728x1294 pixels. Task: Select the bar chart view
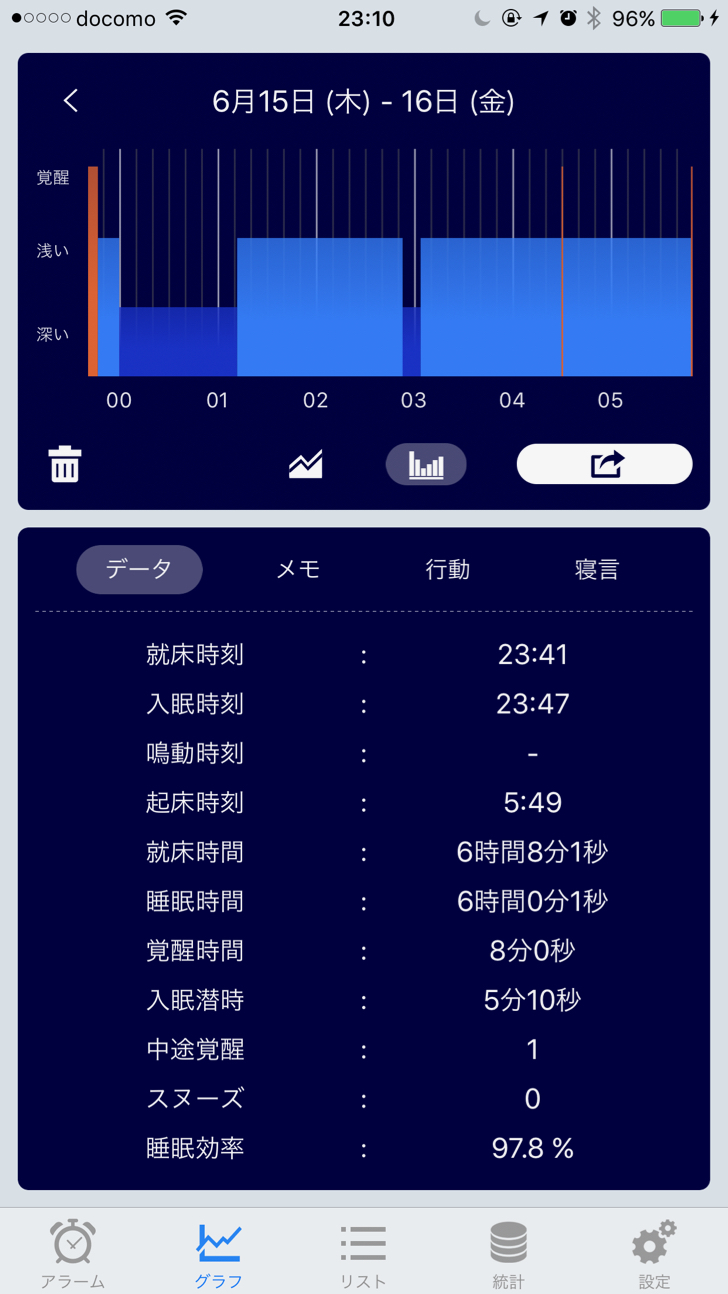coord(426,464)
